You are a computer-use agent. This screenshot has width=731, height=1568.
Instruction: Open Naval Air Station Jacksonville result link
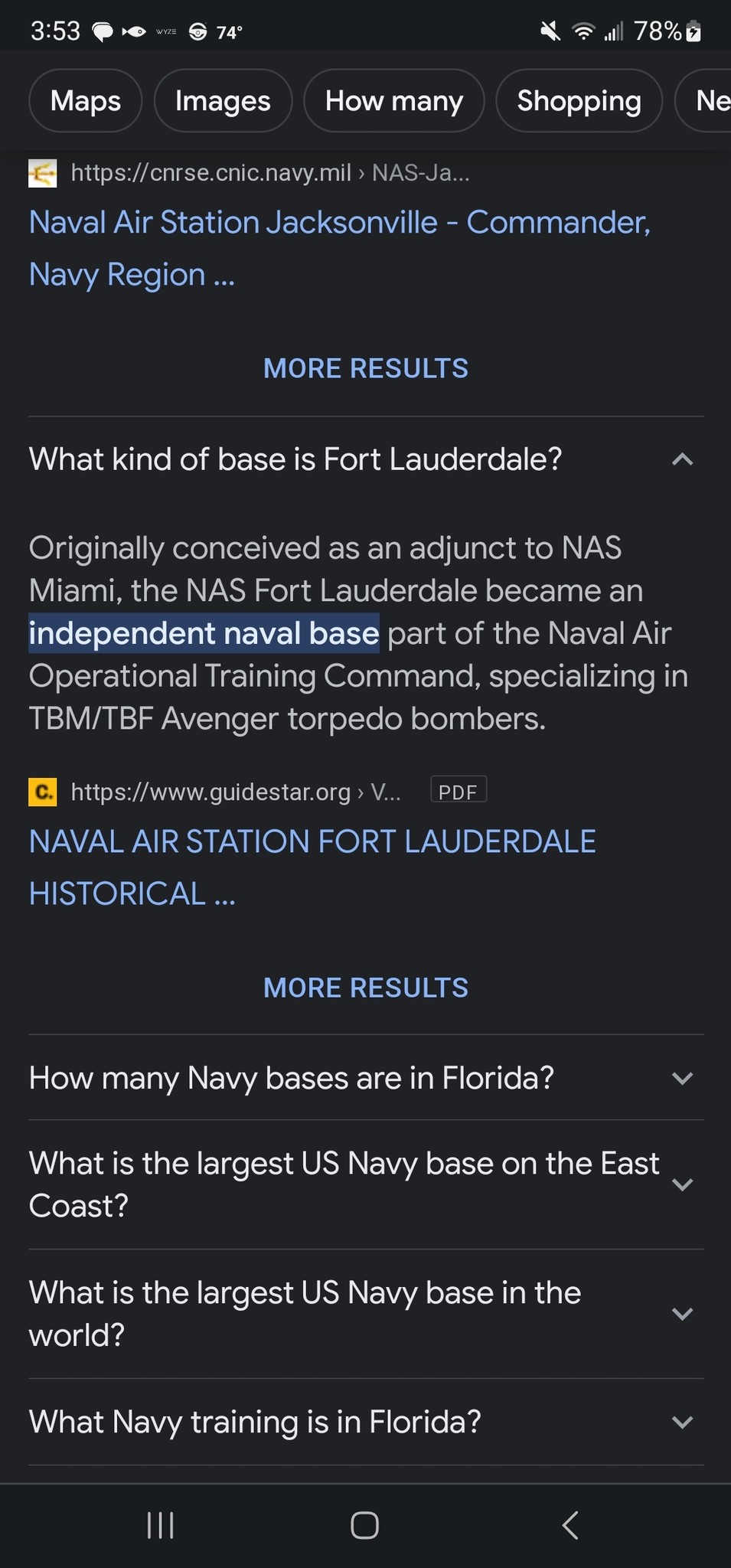[x=339, y=248]
